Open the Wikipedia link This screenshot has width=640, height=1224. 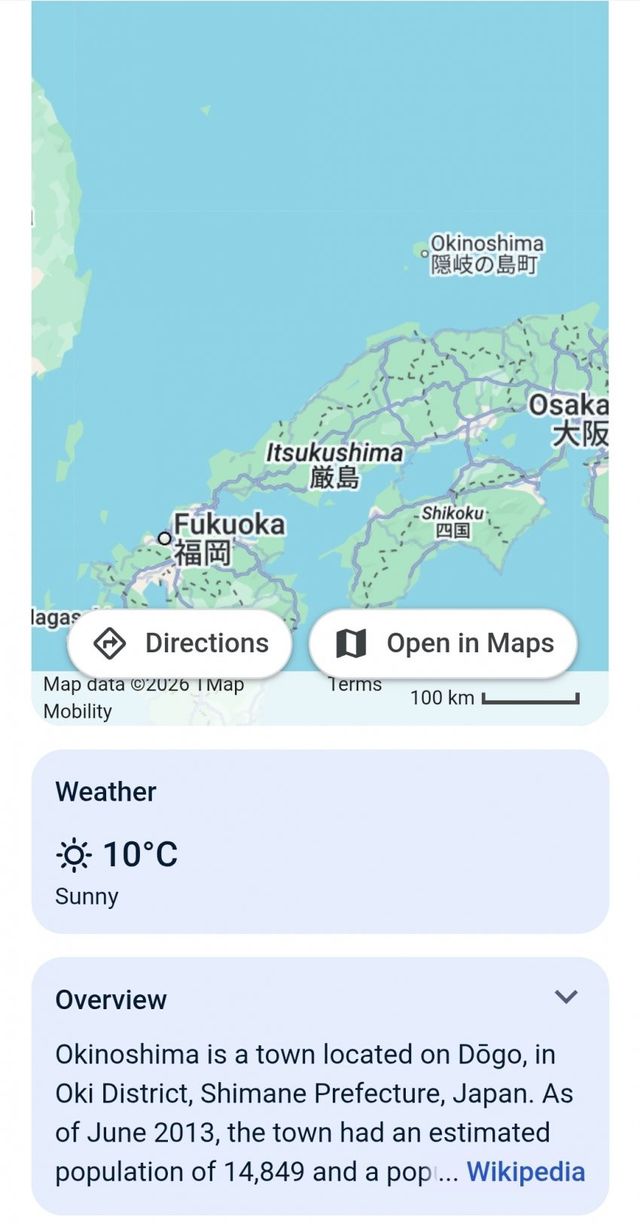(x=525, y=1171)
